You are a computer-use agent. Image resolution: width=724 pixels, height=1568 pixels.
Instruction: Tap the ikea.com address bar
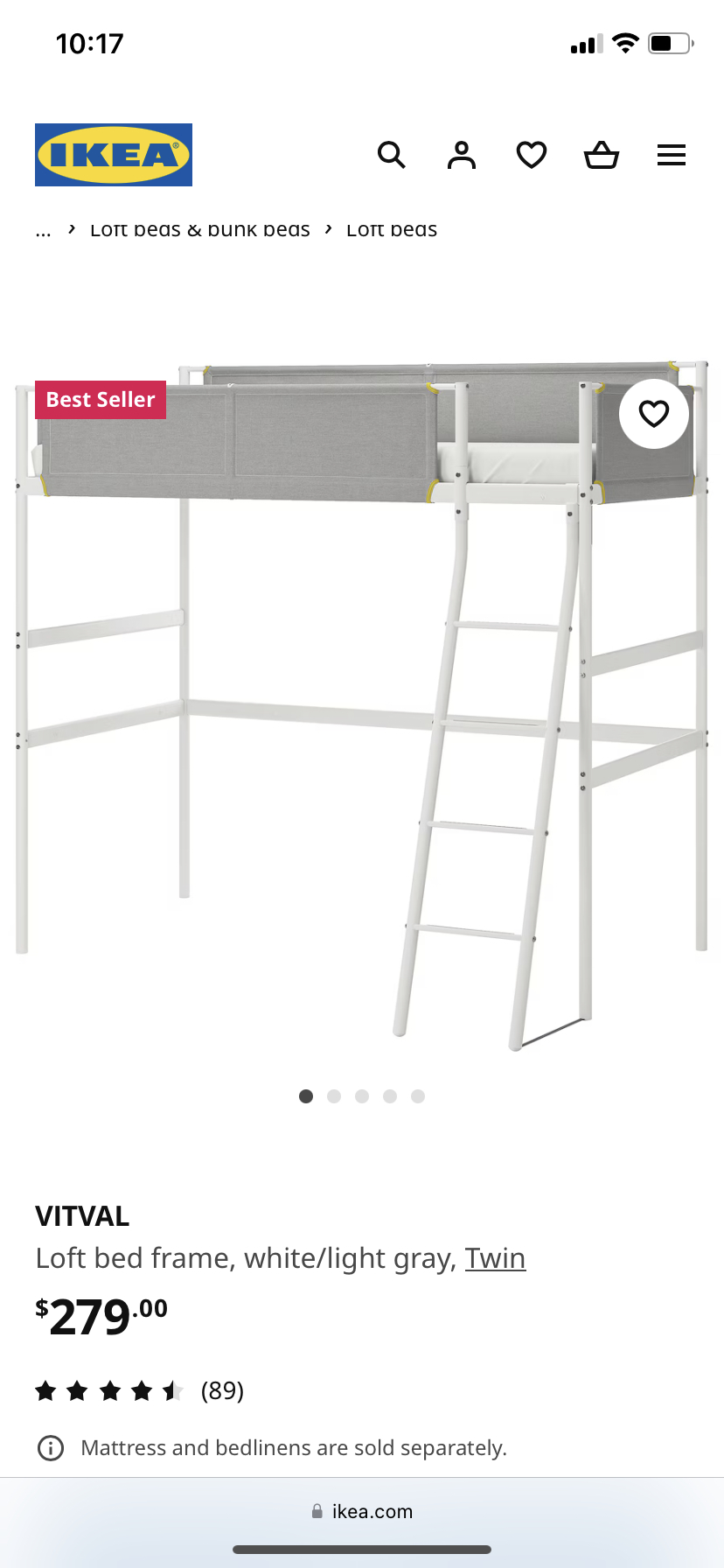tap(362, 1511)
